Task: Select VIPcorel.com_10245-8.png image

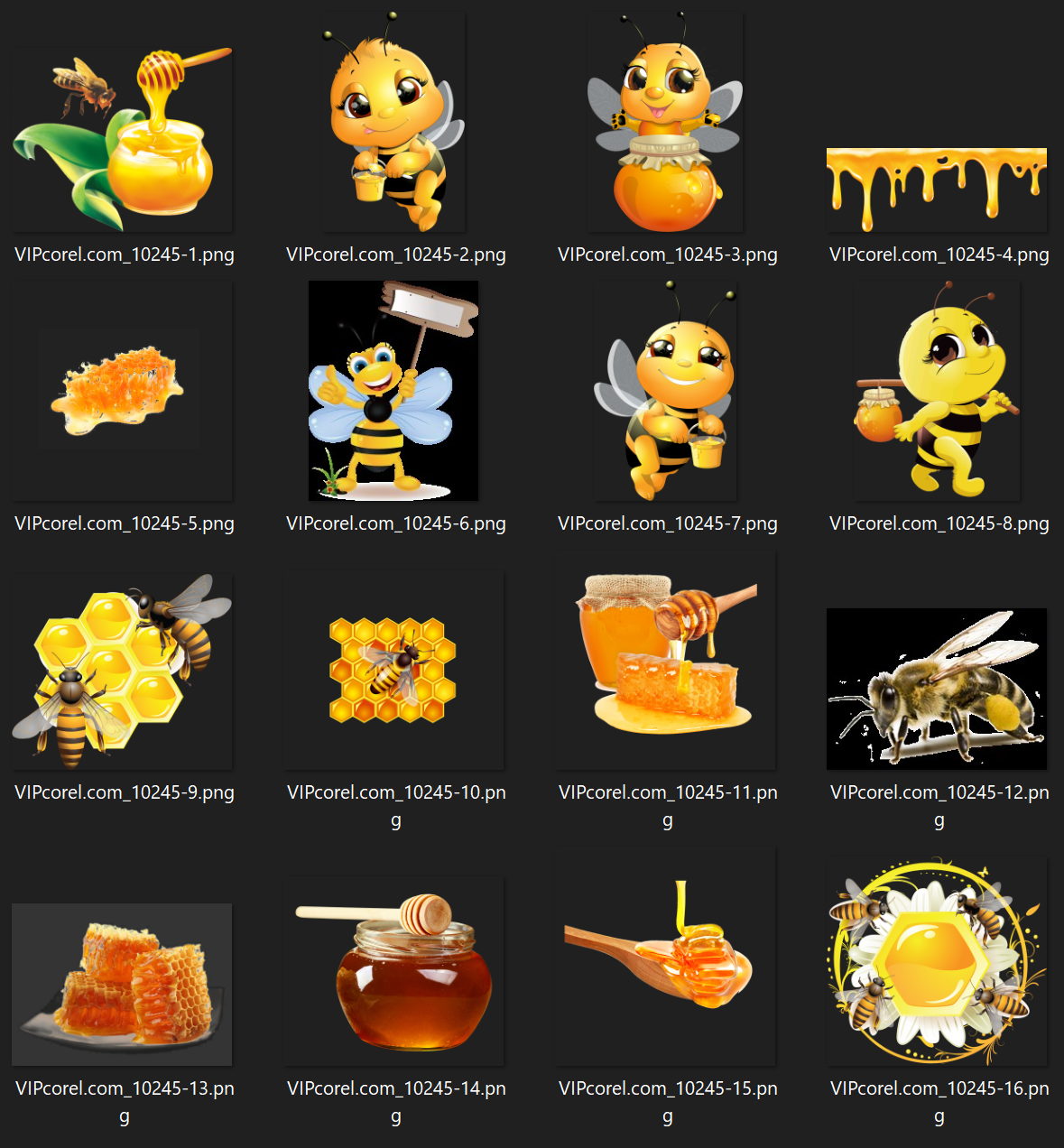Action: 937,391
